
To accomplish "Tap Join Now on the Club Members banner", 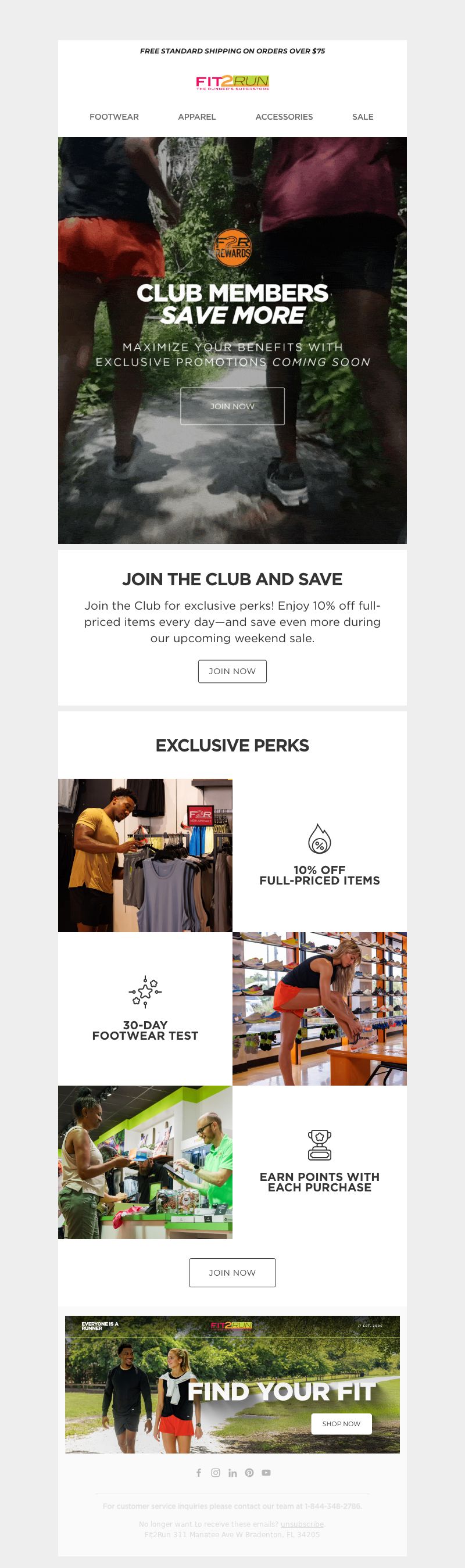I will click(x=232, y=406).
